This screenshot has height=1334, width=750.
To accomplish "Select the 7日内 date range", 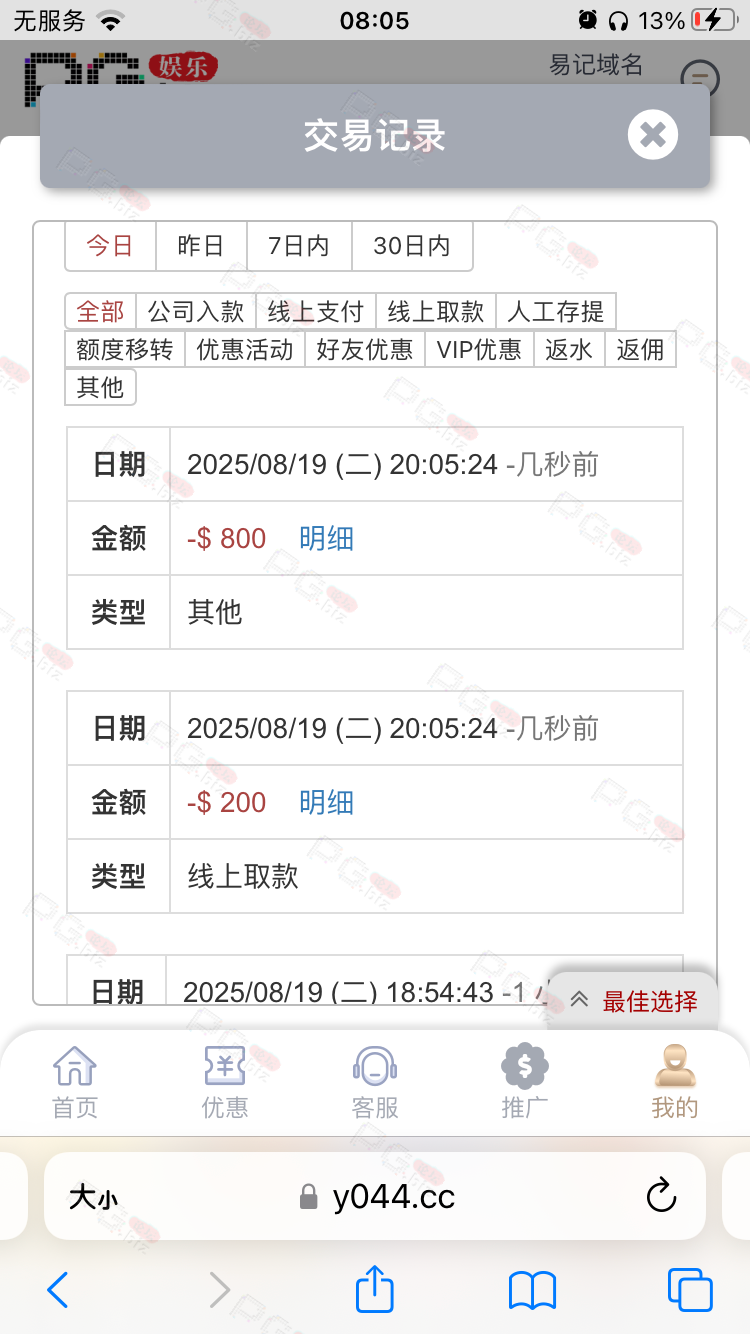I will point(299,246).
